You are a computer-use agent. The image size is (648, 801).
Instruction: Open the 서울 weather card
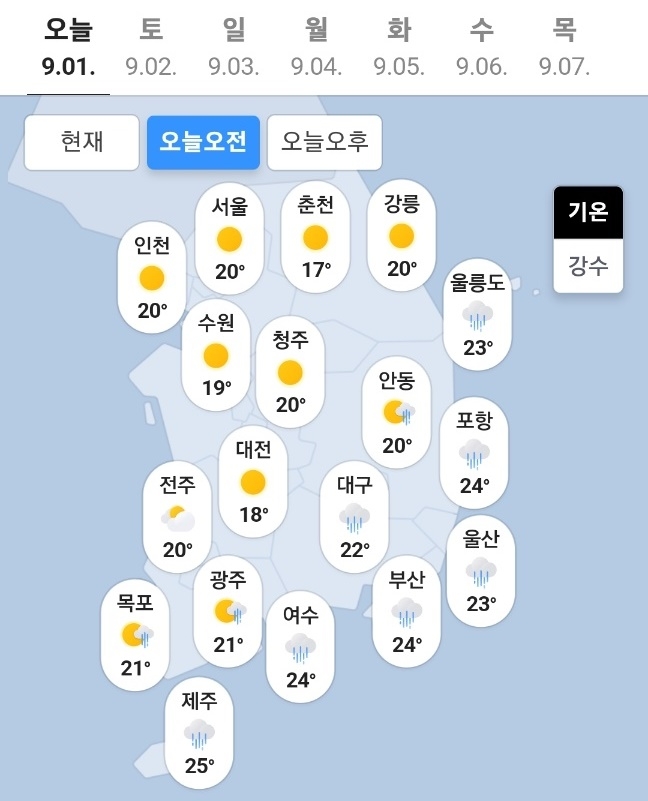pyautogui.click(x=230, y=238)
